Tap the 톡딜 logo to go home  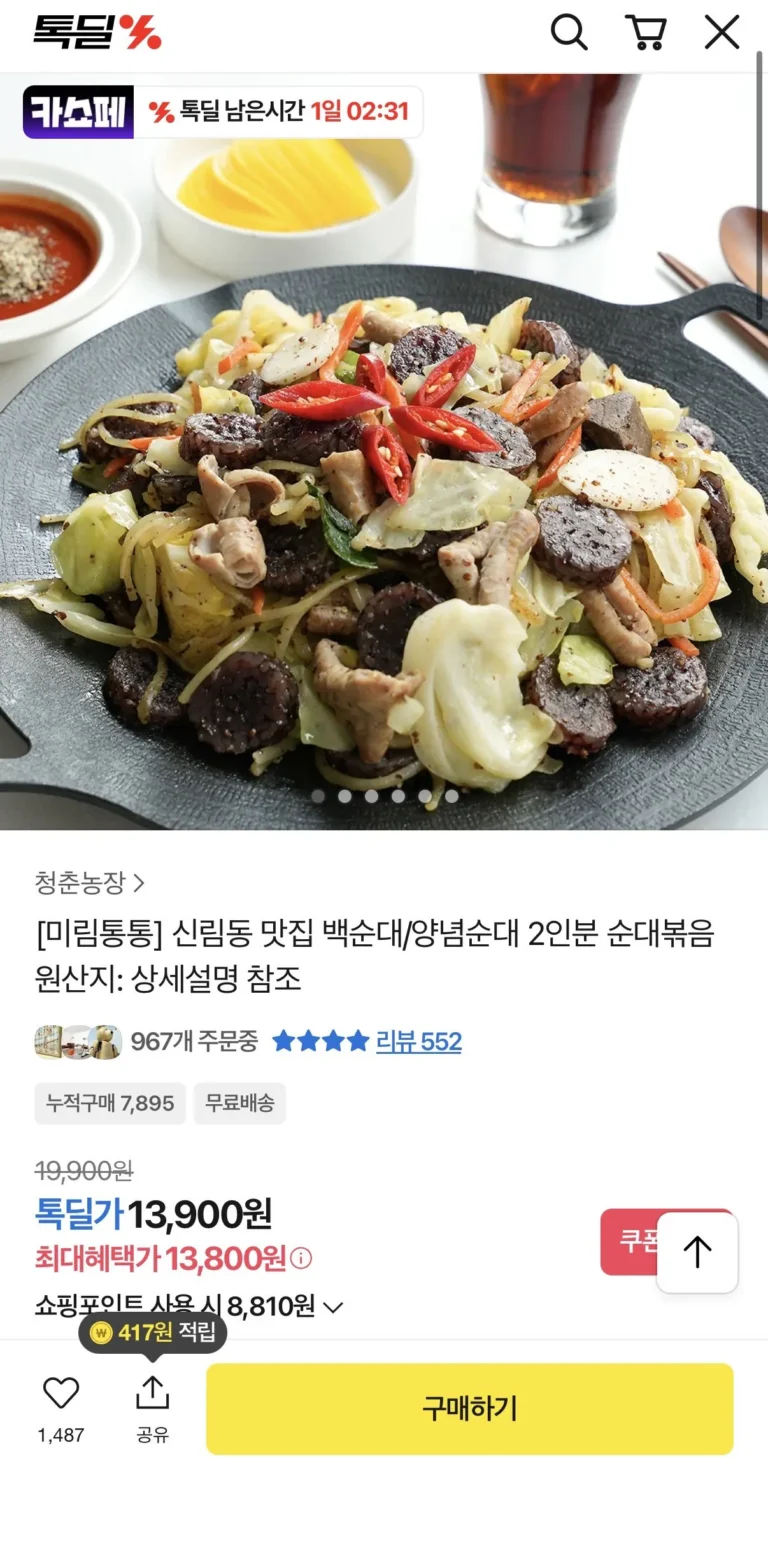click(97, 33)
